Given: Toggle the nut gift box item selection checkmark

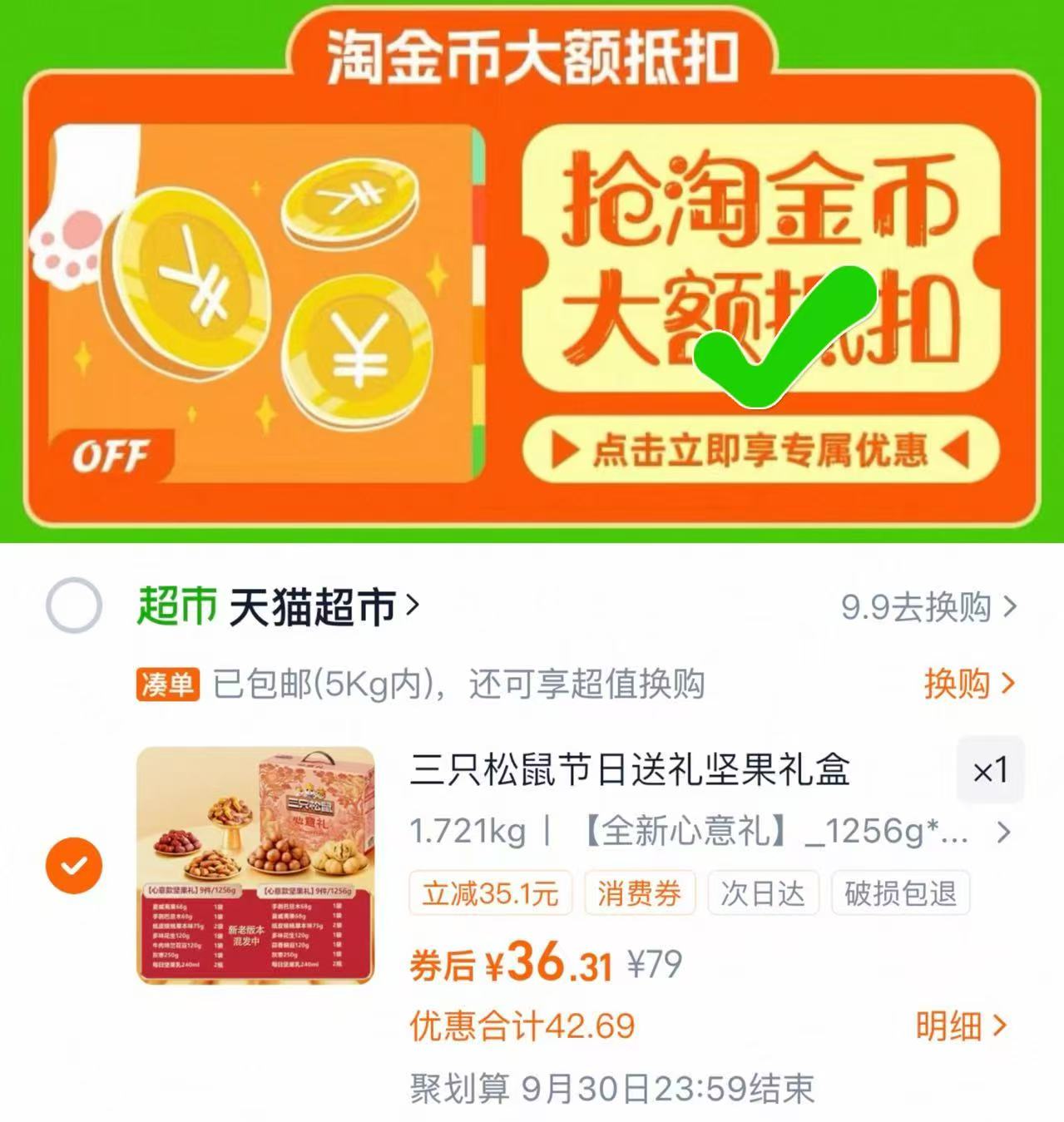Looking at the screenshot, I should [x=74, y=866].
